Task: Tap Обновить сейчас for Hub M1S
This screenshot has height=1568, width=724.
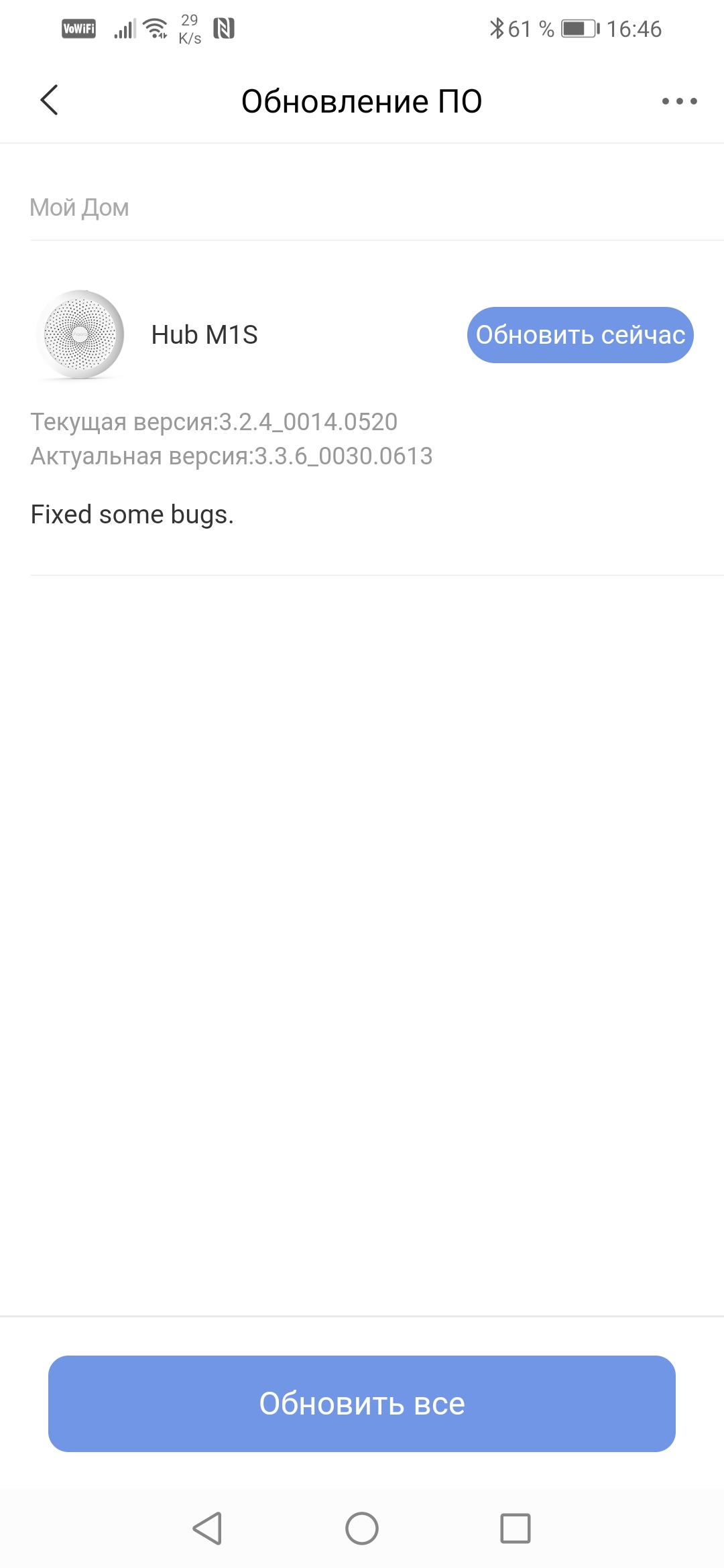Action: tap(580, 335)
